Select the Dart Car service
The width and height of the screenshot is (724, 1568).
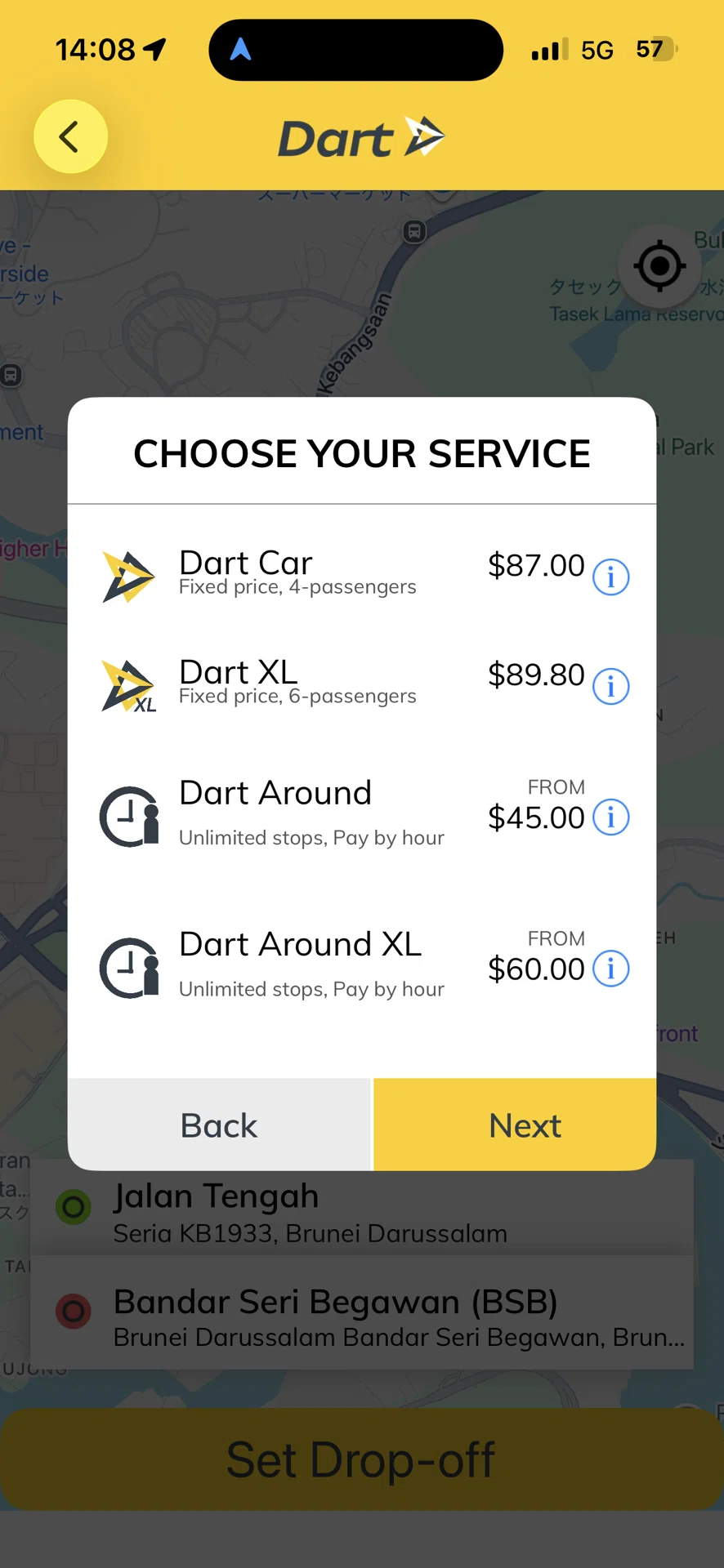coord(362,575)
